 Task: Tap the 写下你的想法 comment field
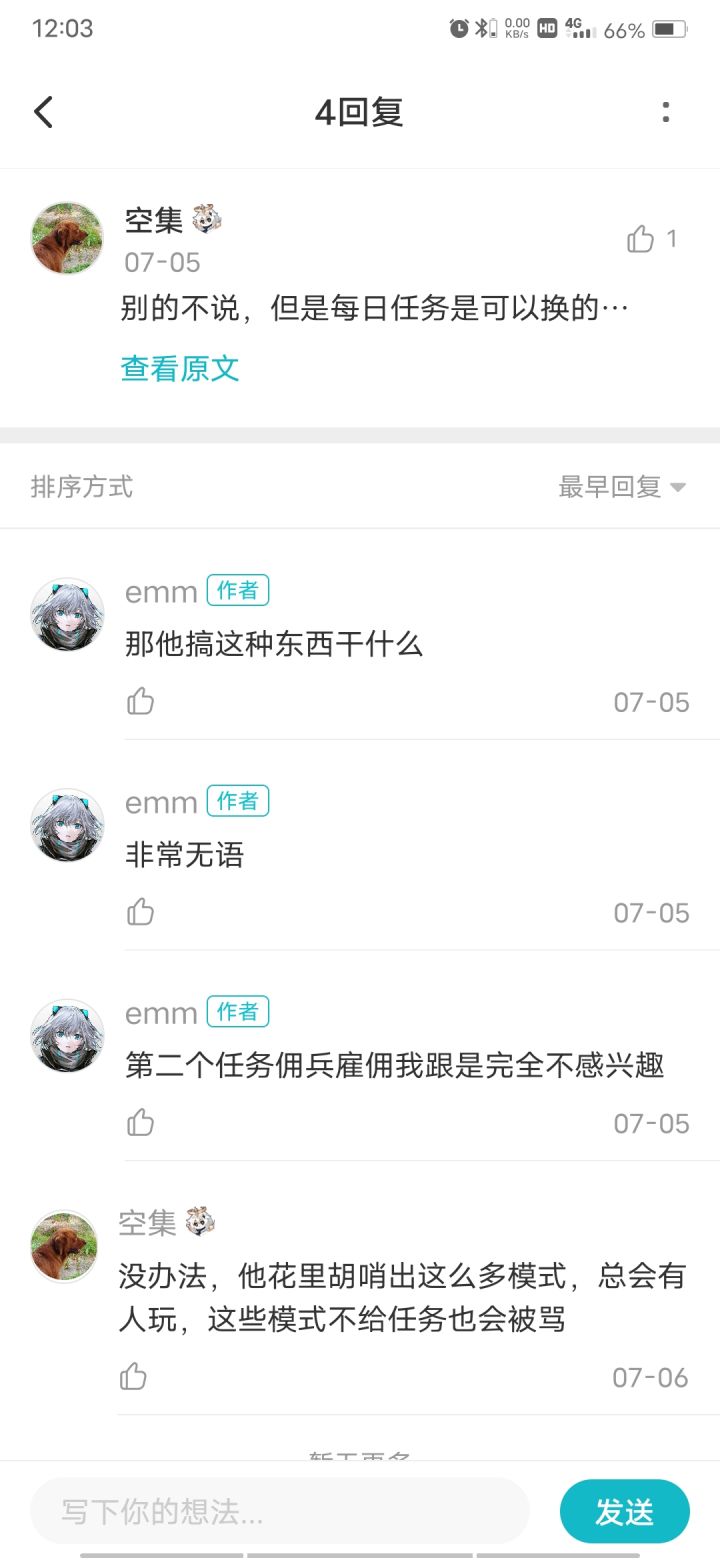click(x=280, y=1511)
